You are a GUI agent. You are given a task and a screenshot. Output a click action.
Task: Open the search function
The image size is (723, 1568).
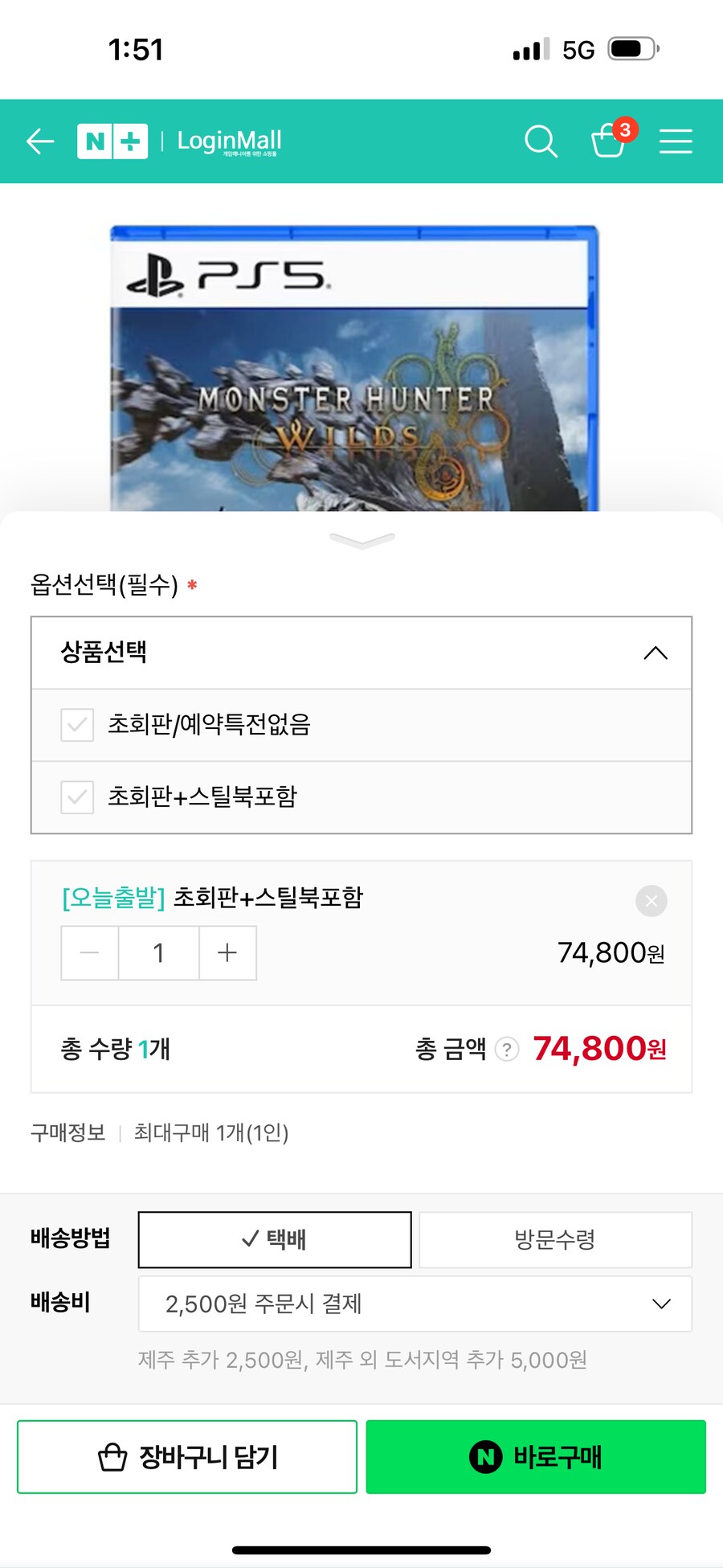541,141
